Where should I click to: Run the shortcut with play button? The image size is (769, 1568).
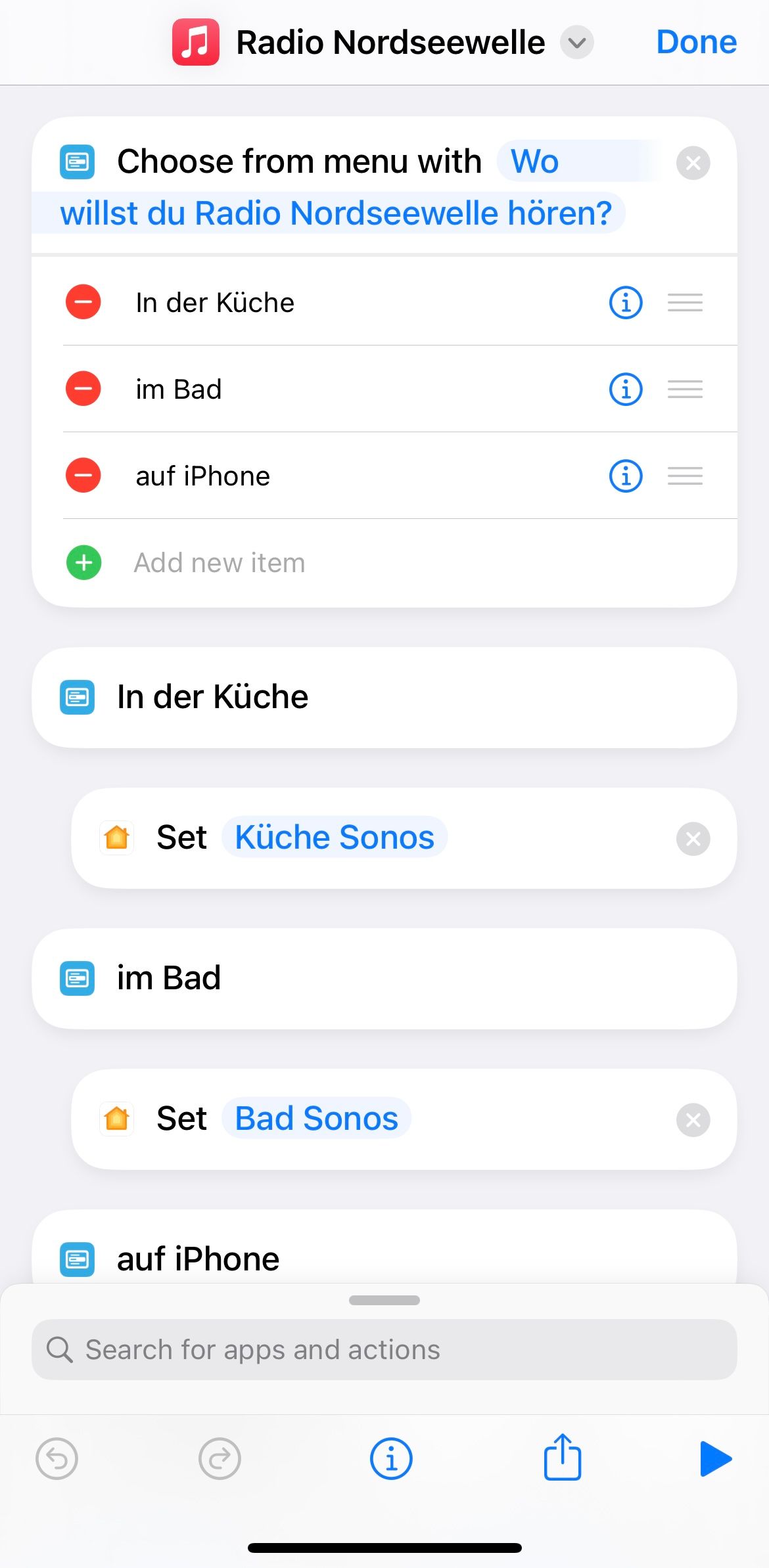click(715, 1459)
